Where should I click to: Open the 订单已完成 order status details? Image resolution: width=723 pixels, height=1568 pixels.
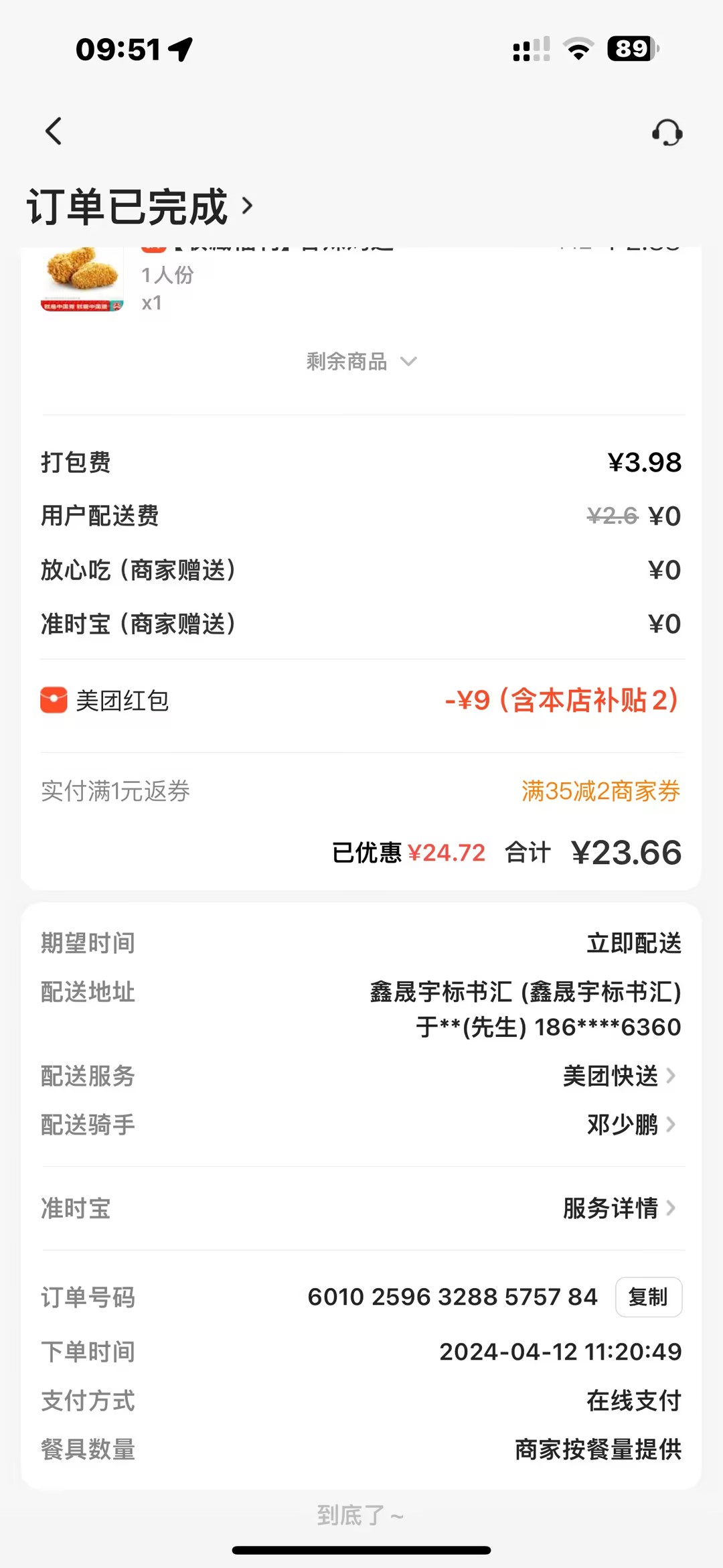(x=141, y=206)
